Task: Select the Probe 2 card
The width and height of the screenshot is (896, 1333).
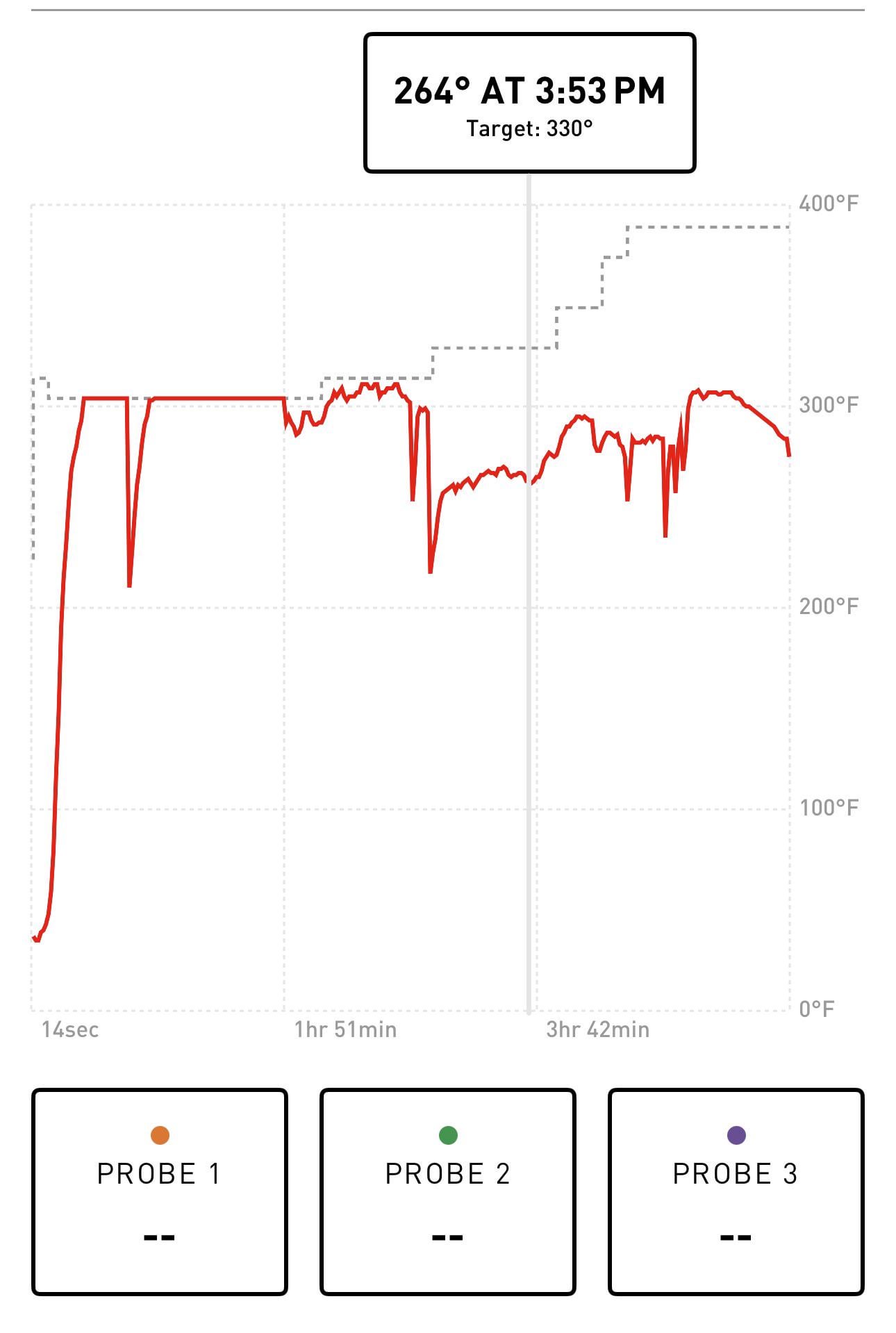Action: 447,1191
